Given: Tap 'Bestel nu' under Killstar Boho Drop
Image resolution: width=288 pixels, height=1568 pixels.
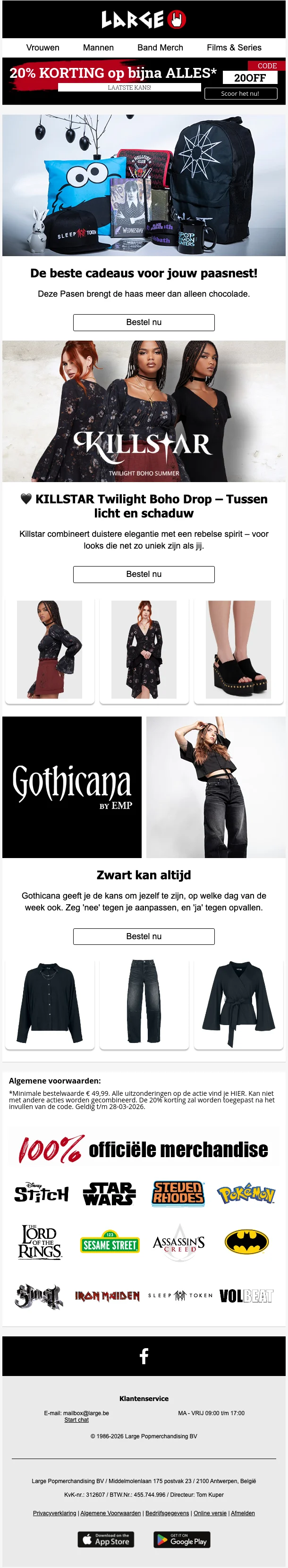Looking at the screenshot, I should (x=144, y=574).
